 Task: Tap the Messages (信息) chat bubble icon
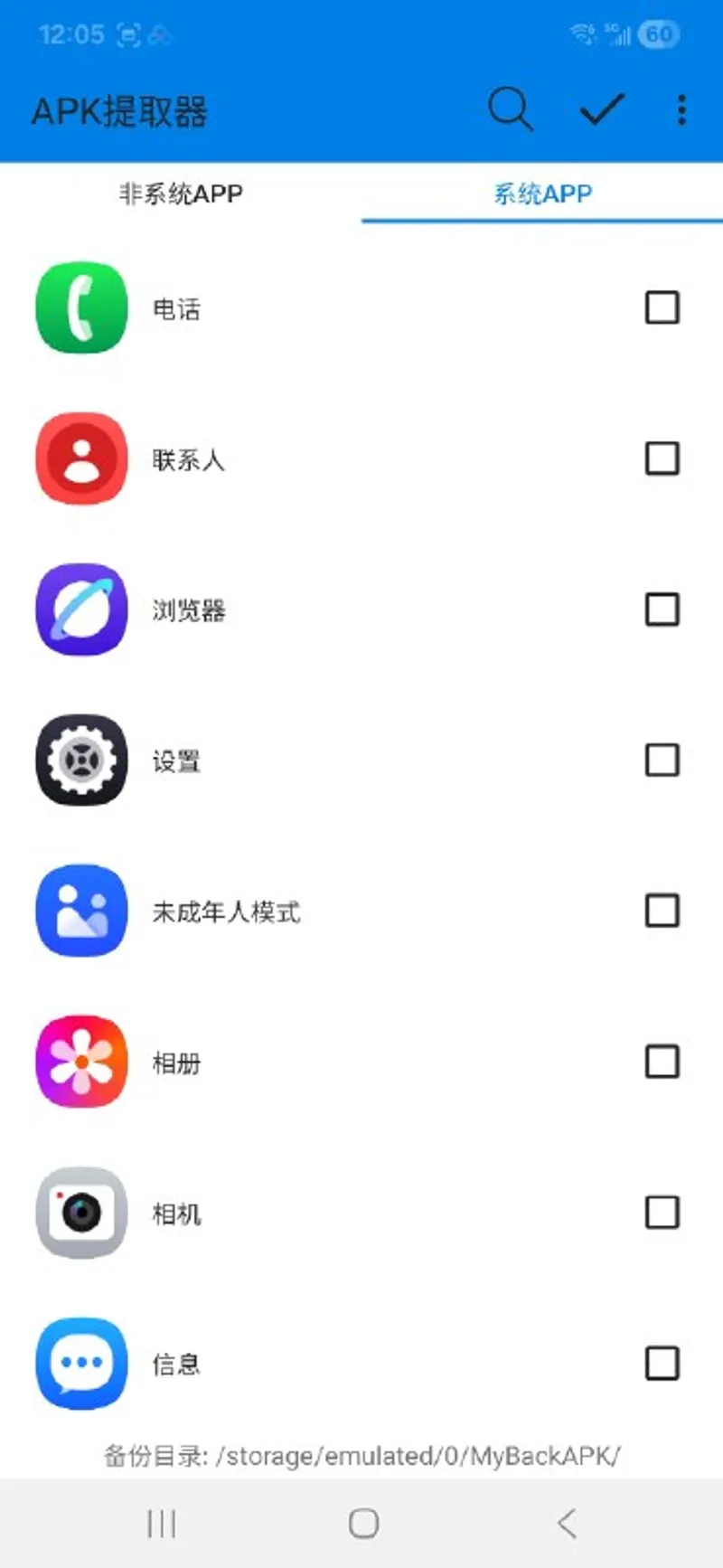click(80, 1364)
